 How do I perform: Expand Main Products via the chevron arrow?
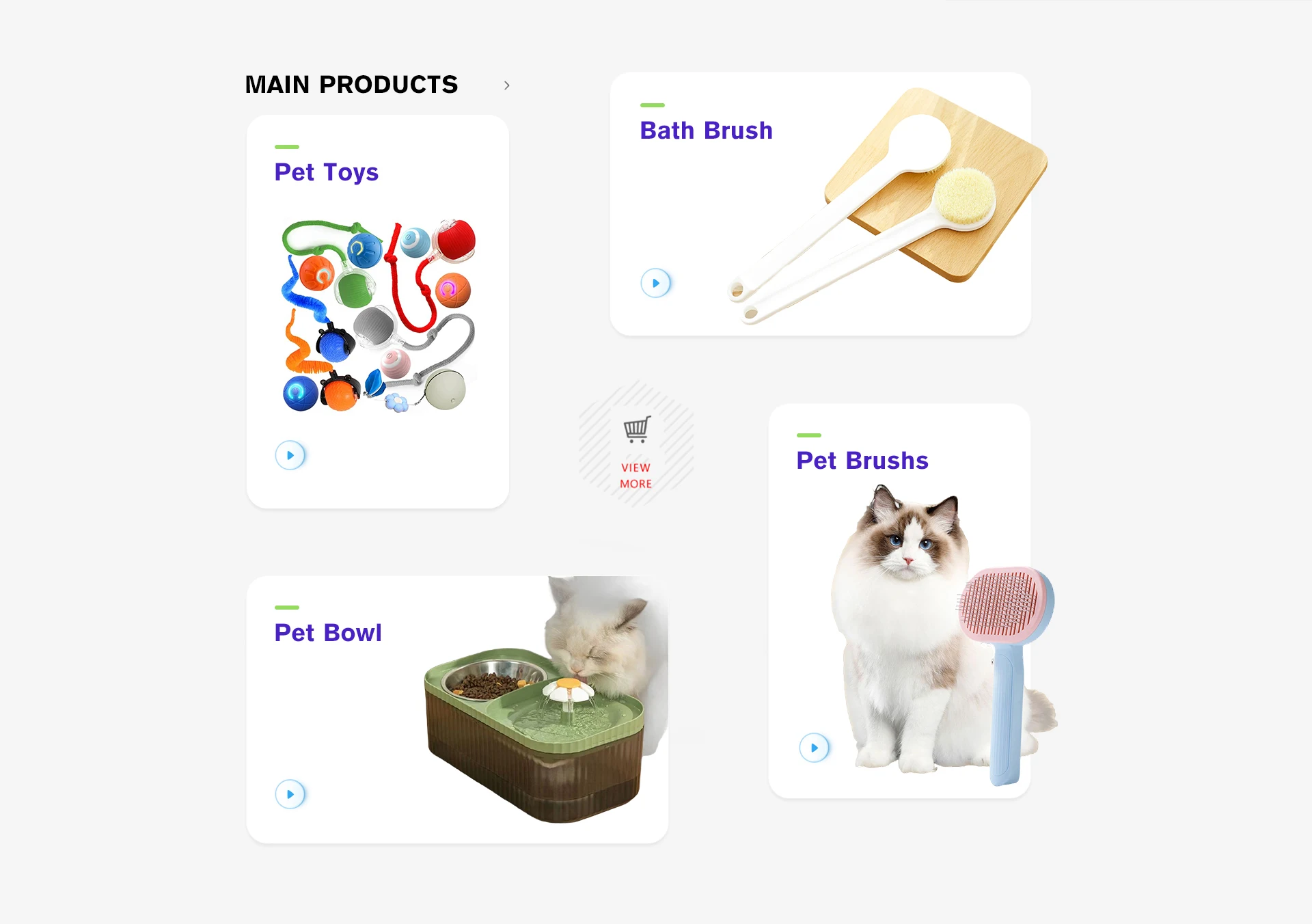(x=506, y=85)
